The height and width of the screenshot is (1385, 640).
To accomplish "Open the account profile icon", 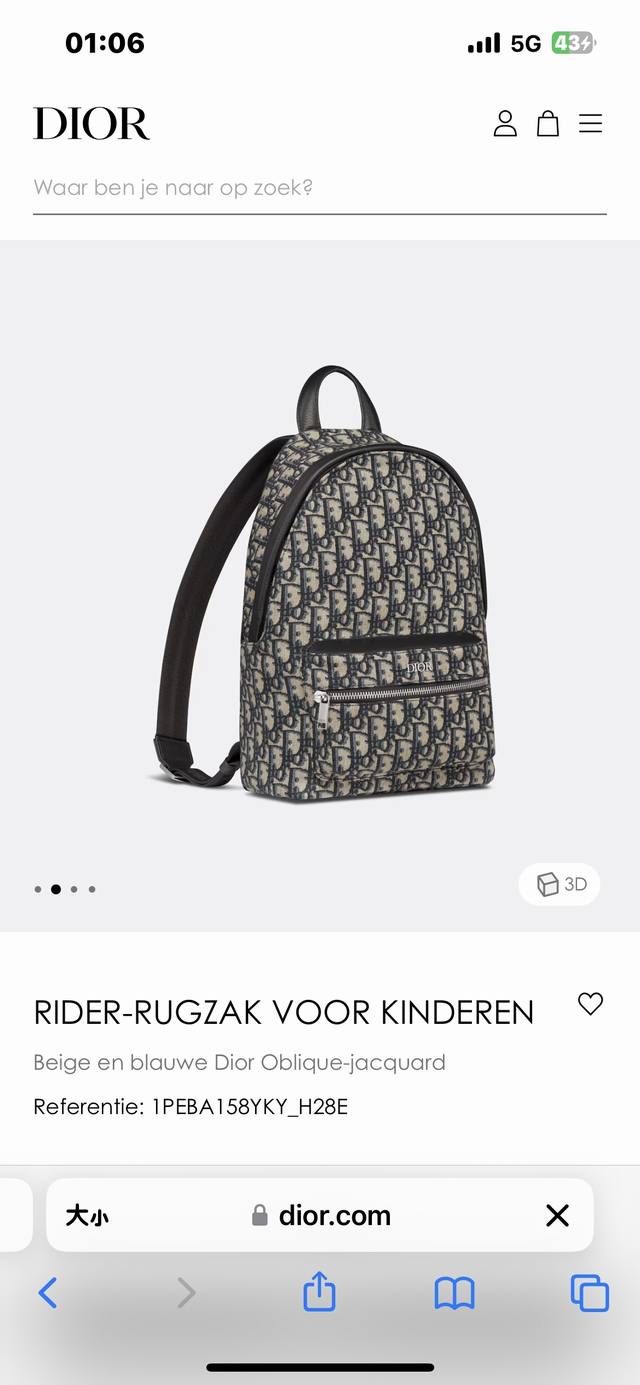I will [505, 124].
